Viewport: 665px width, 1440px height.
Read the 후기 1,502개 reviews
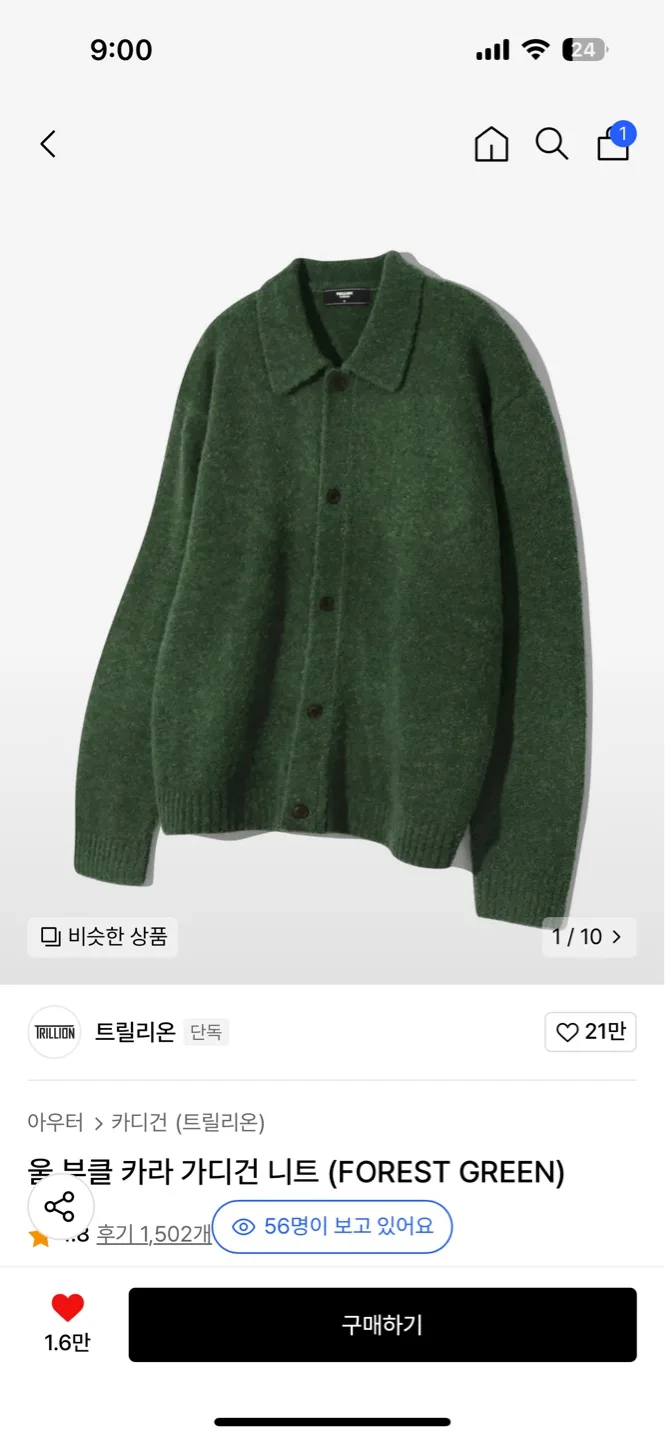(x=153, y=1234)
